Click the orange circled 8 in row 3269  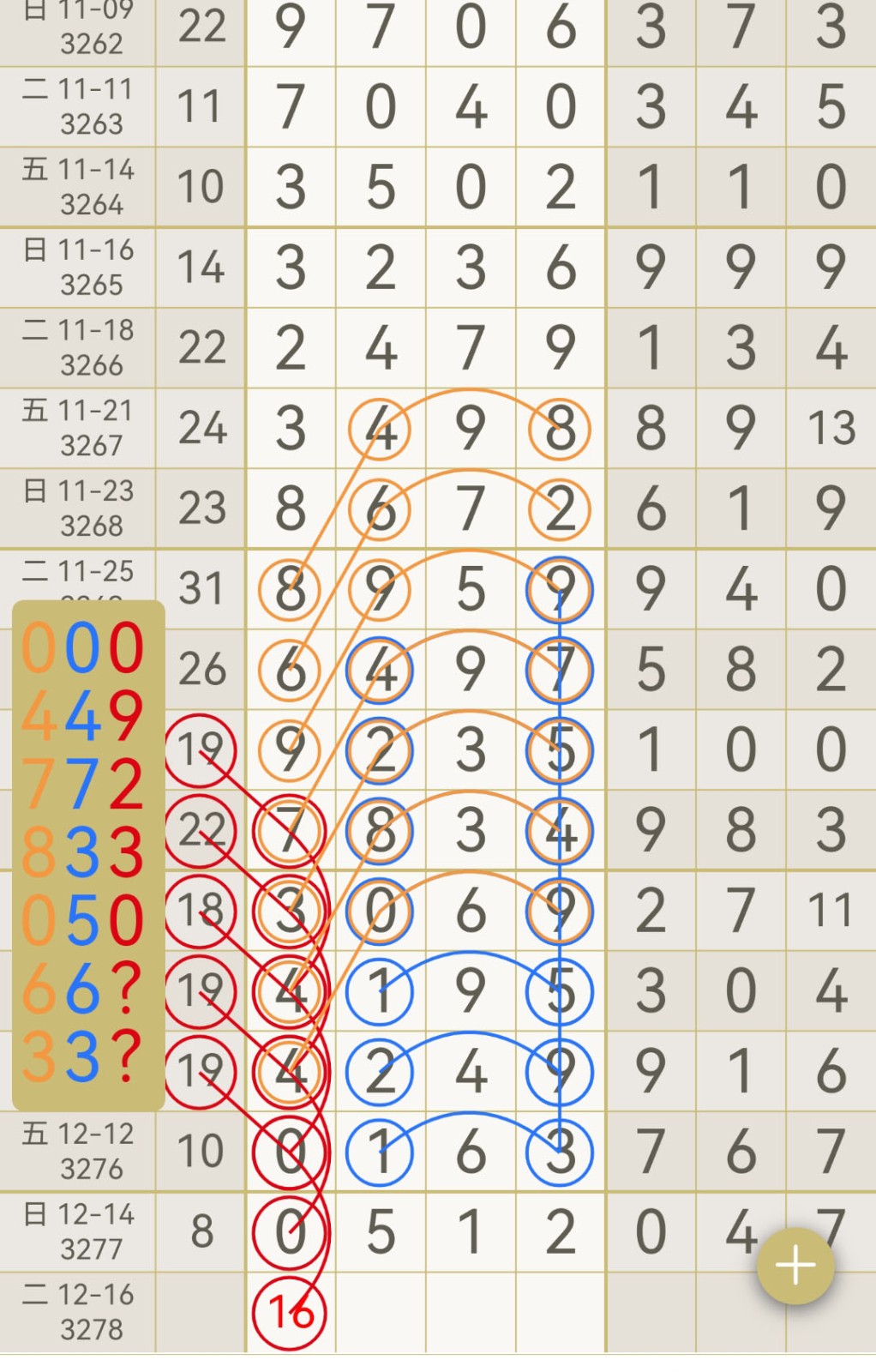[x=291, y=589]
